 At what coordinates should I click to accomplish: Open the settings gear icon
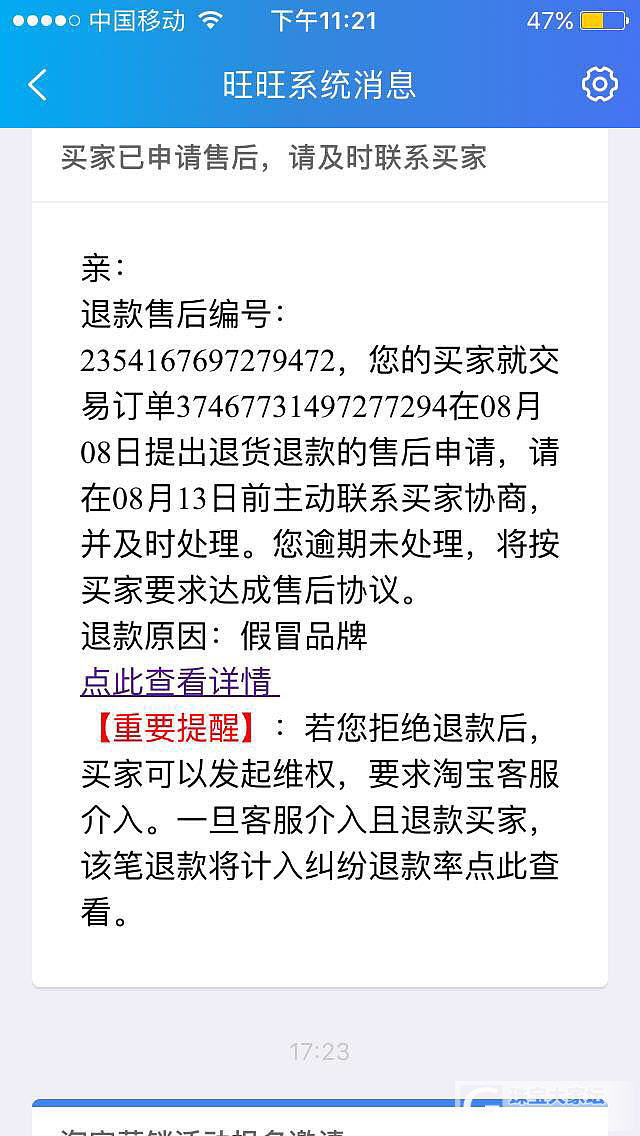[599, 85]
